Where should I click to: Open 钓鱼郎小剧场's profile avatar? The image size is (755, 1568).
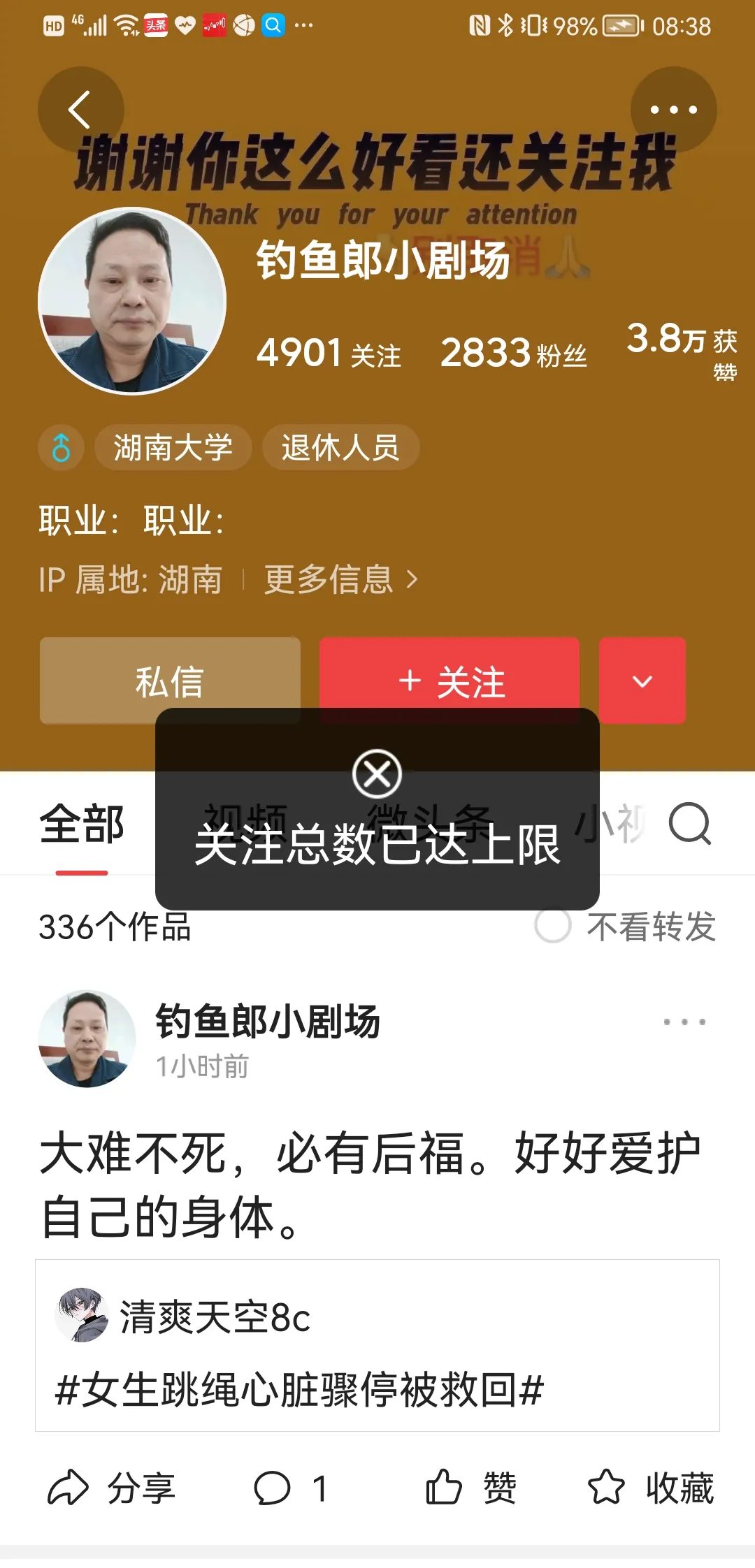coord(132,301)
